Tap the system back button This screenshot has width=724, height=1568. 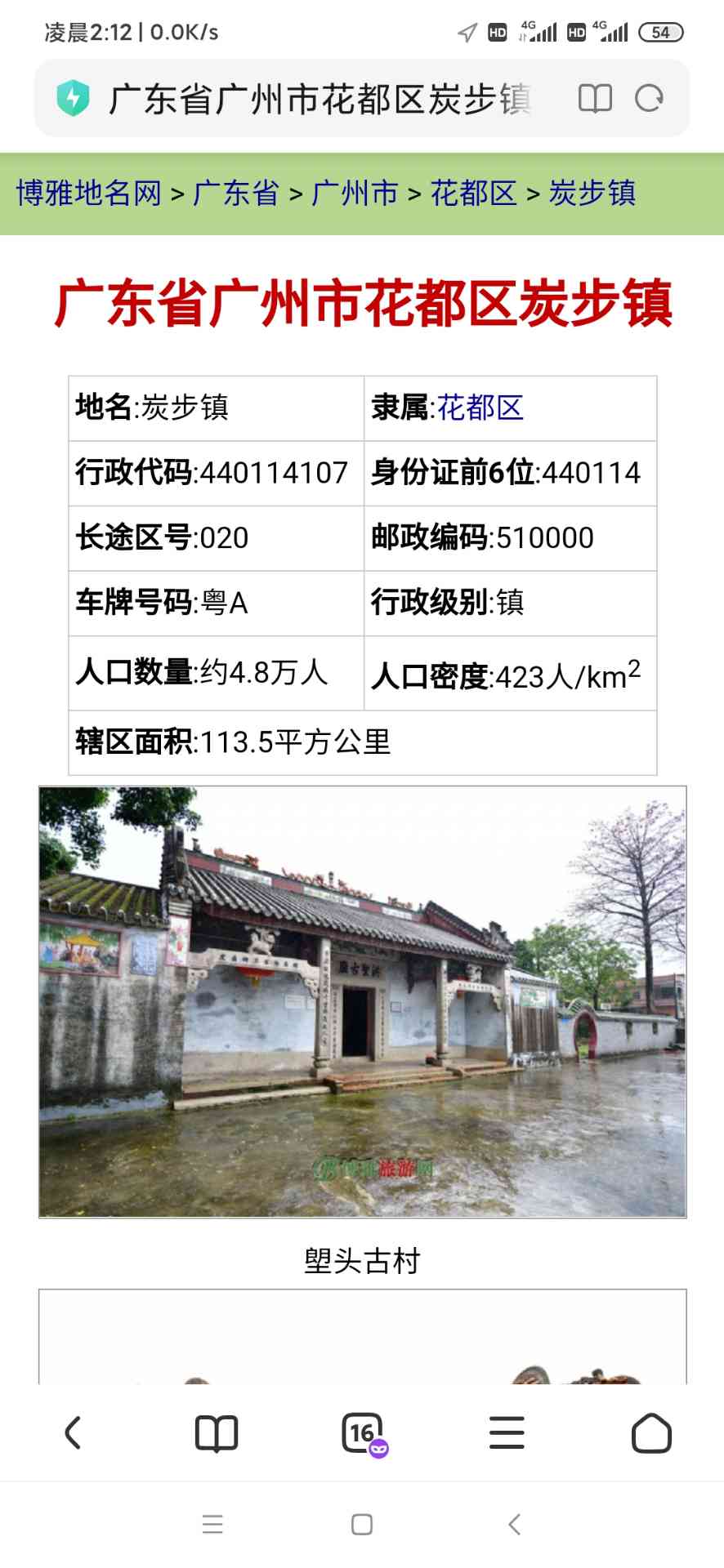tap(514, 1524)
